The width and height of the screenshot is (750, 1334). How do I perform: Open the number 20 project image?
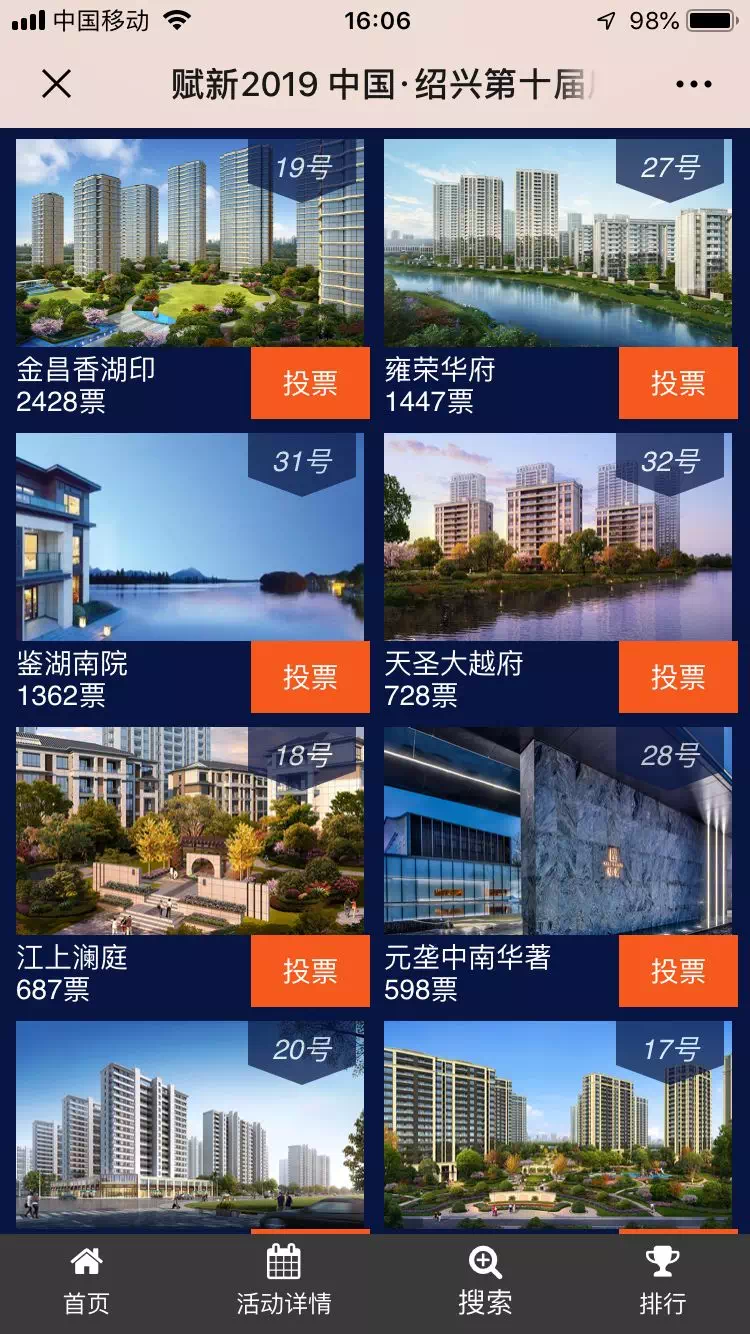pyautogui.click(x=190, y=1125)
